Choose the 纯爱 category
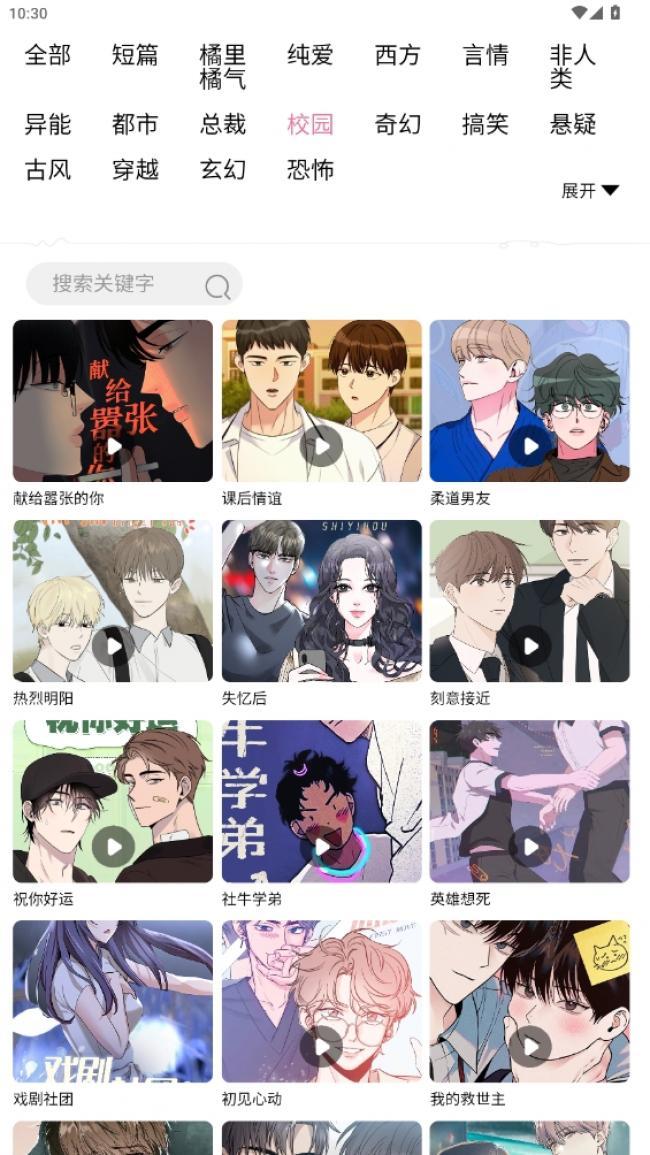Viewport: 650px width, 1155px height. (310, 56)
